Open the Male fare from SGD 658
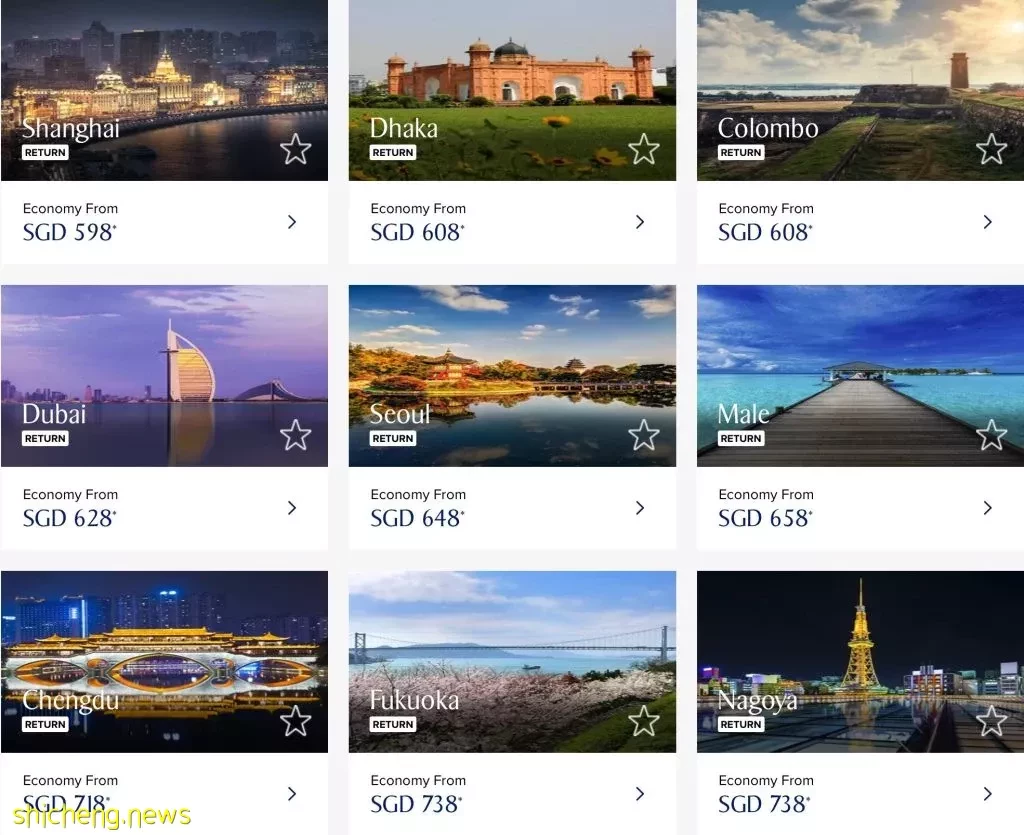This screenshot has width=1024, height=835. [987, 508]
